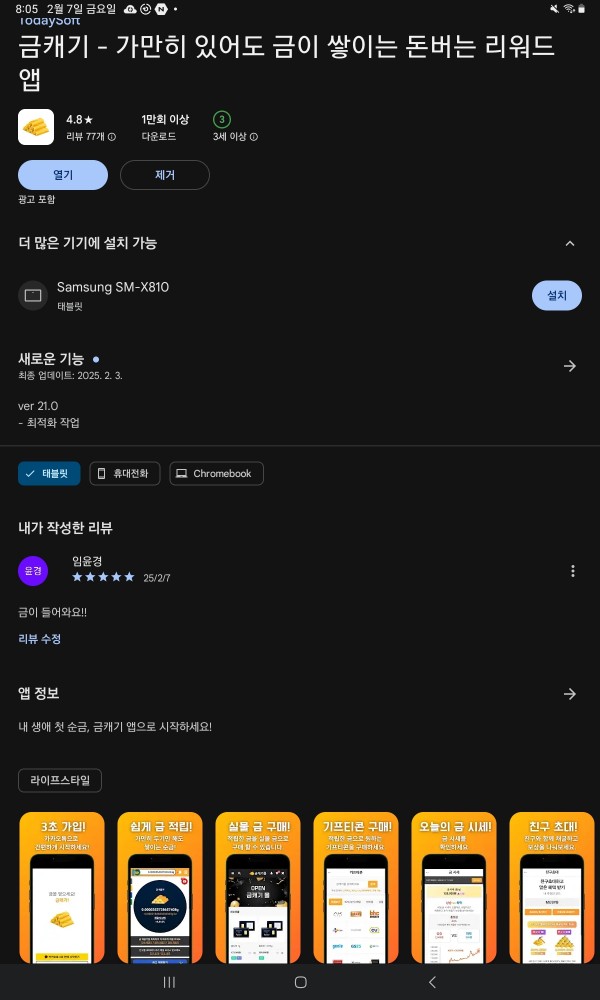Select the 태블릿 device chip
This screenshot has height=1000, width=600.
[x=49, y=474]
